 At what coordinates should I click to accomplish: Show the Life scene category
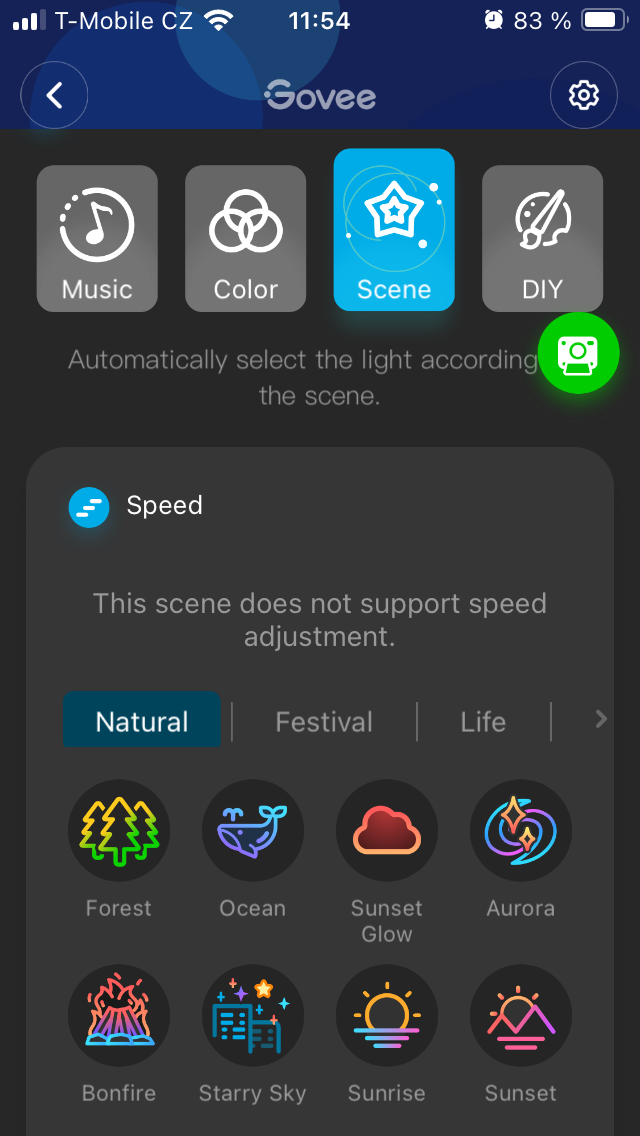click(x=483, y=721)
